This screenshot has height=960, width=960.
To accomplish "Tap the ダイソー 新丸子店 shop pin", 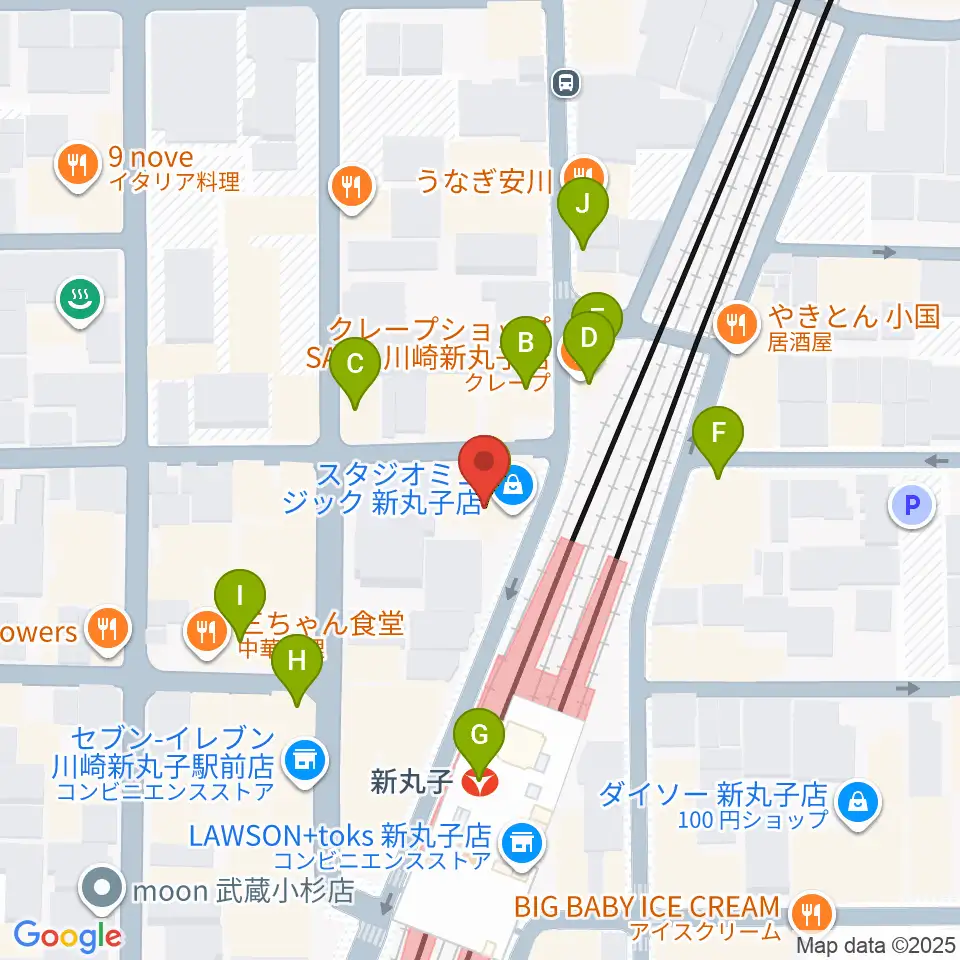I will [x=858, y=804].
